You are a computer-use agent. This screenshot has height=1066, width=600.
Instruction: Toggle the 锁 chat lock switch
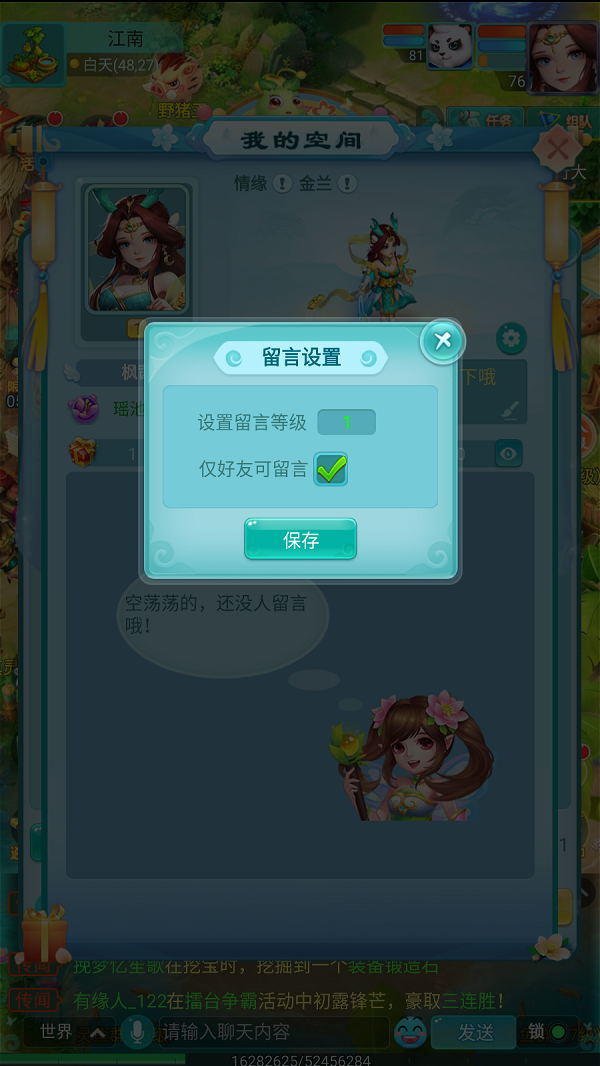[548, 1032]
